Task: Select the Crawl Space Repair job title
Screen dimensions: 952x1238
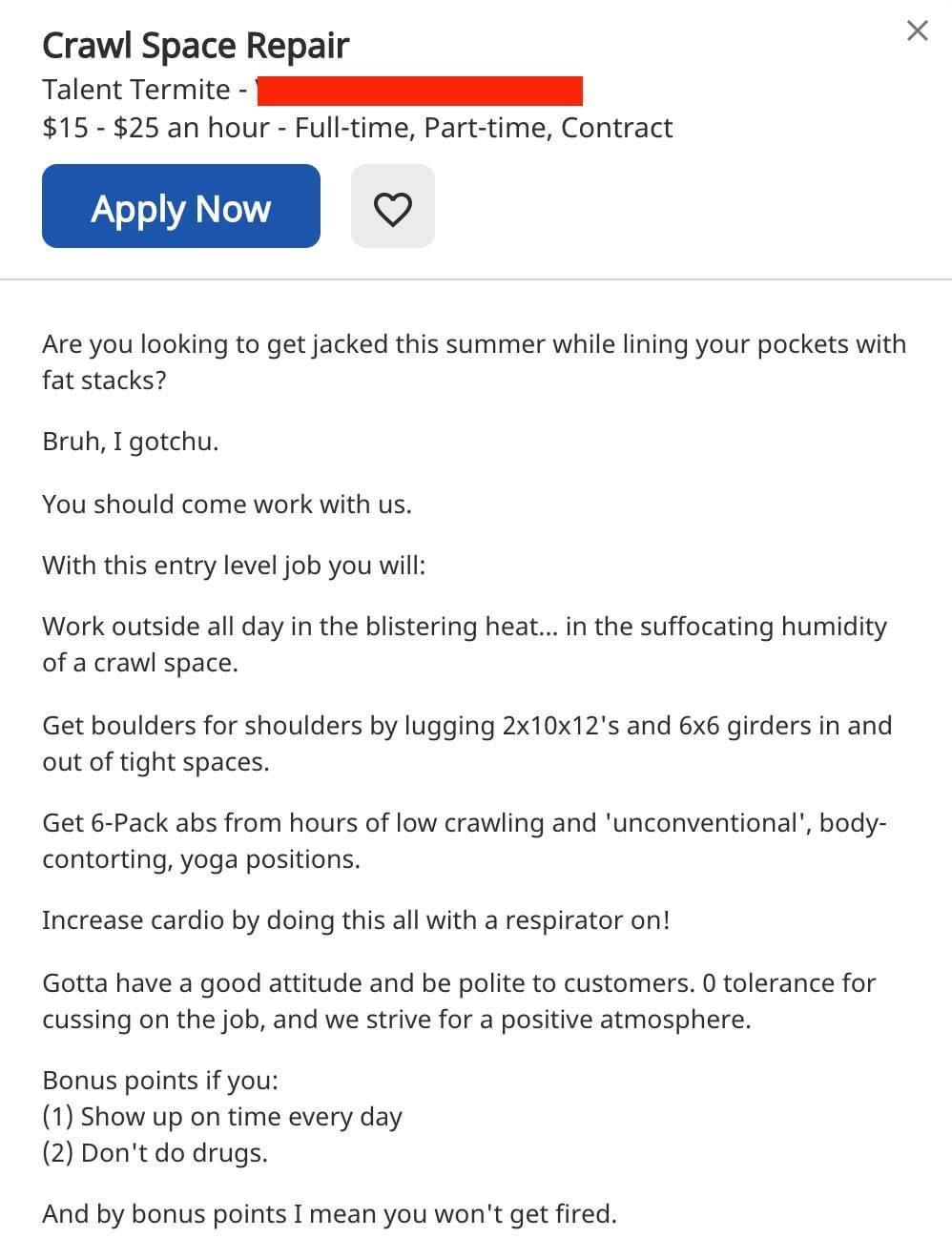Action: coord(195,44)
